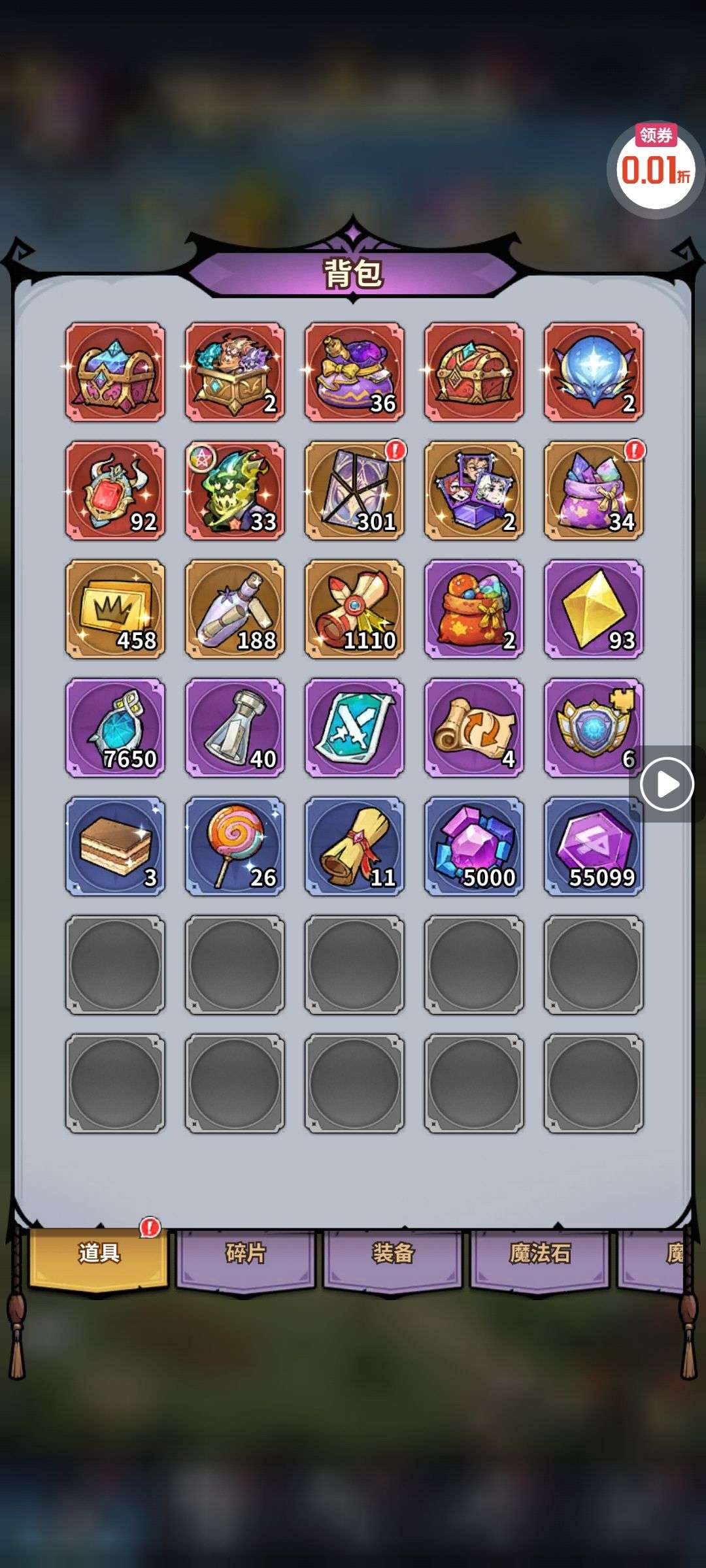Select the yellow crystal item with 93
This screenshot has width=706, height=1568.
tap(594, 609)
